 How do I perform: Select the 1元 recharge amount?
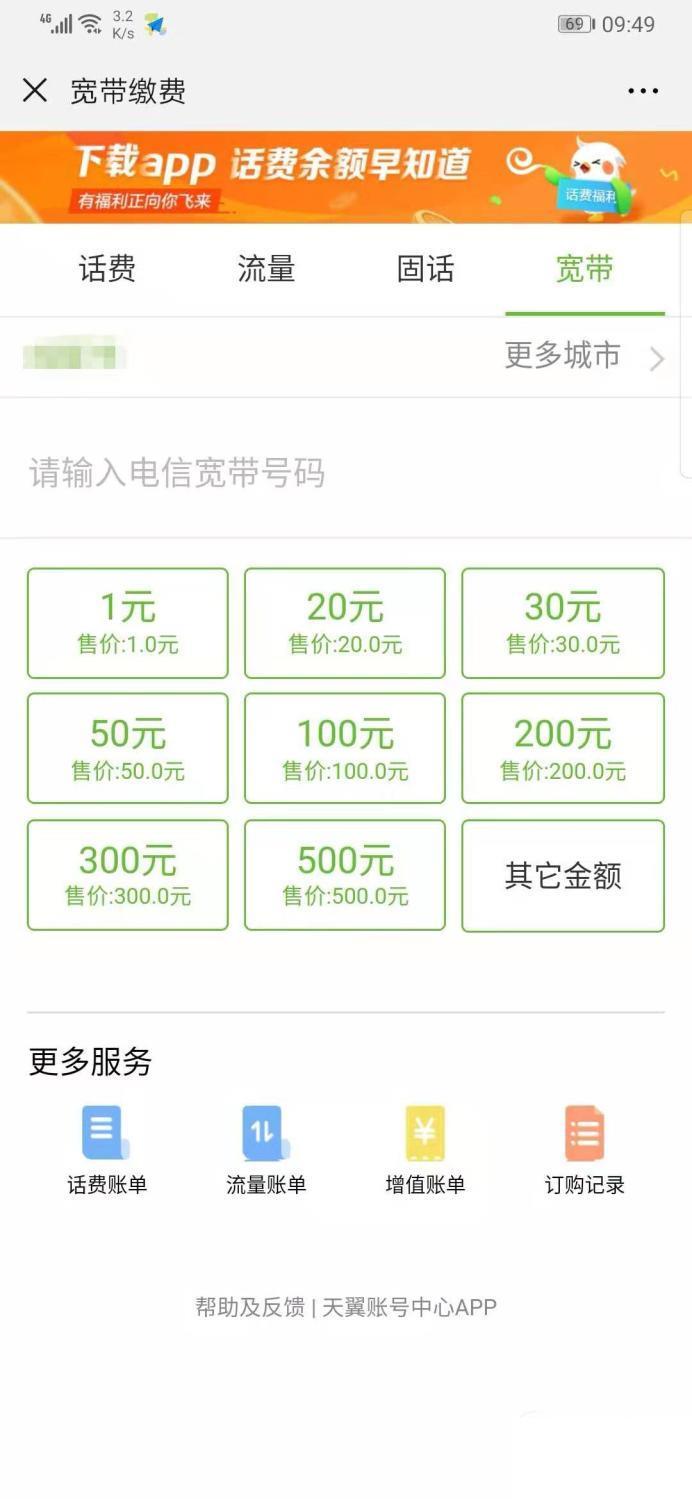point(128,623)
